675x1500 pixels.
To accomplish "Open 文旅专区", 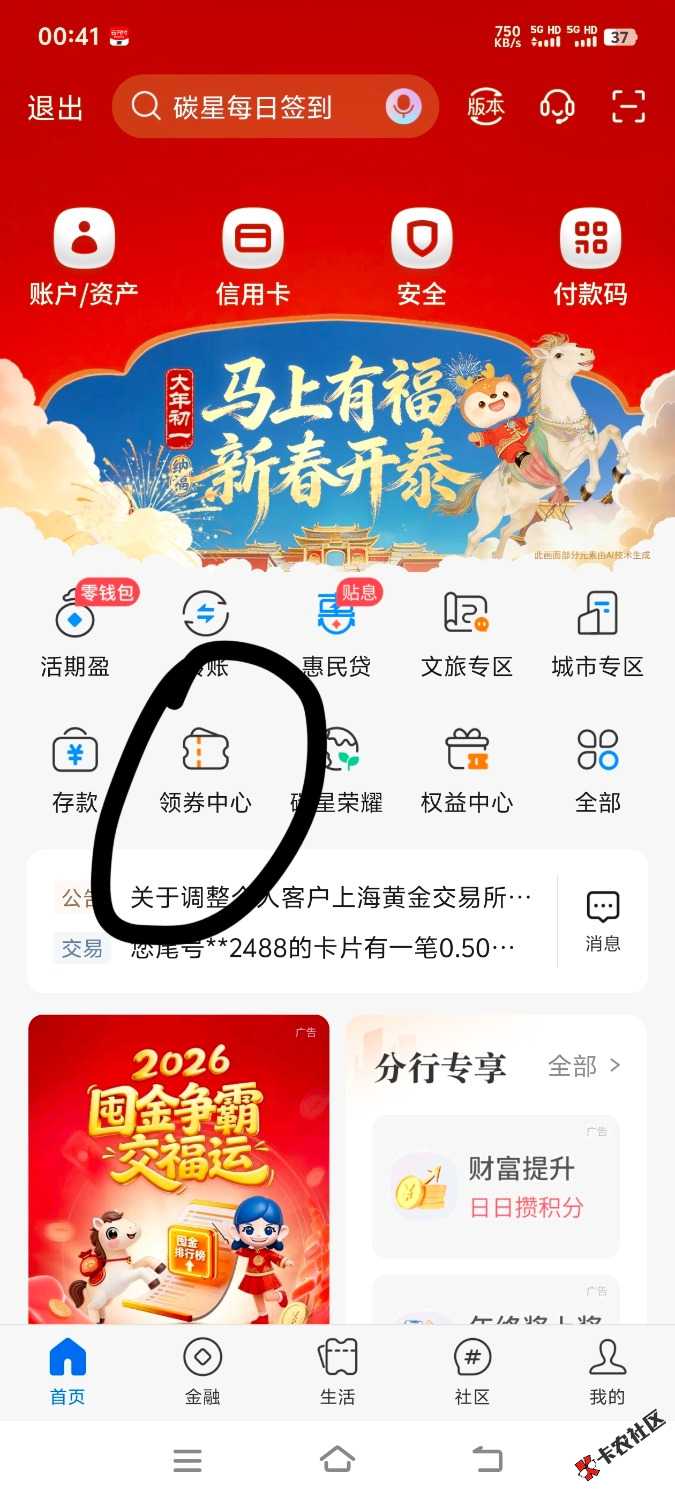I will 466,632.
